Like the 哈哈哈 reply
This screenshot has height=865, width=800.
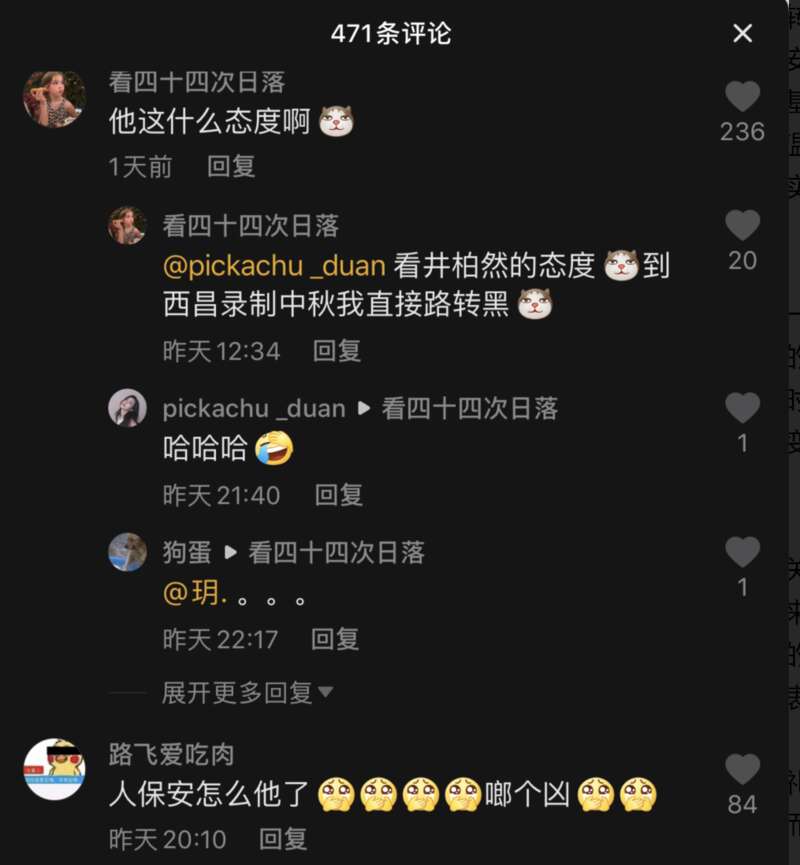(742, 408)
